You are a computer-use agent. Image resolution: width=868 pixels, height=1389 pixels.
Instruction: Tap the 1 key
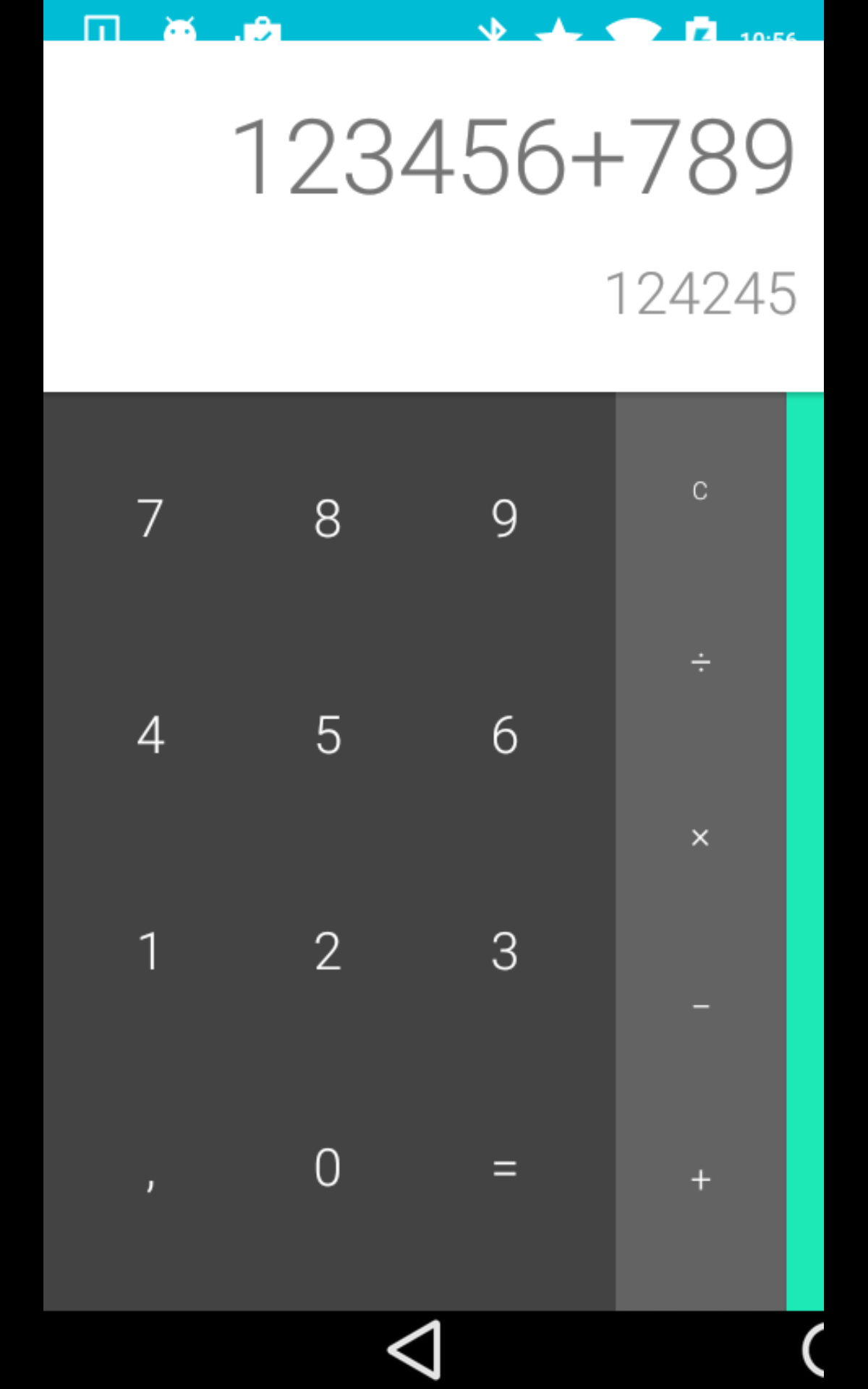click(150, 951)
